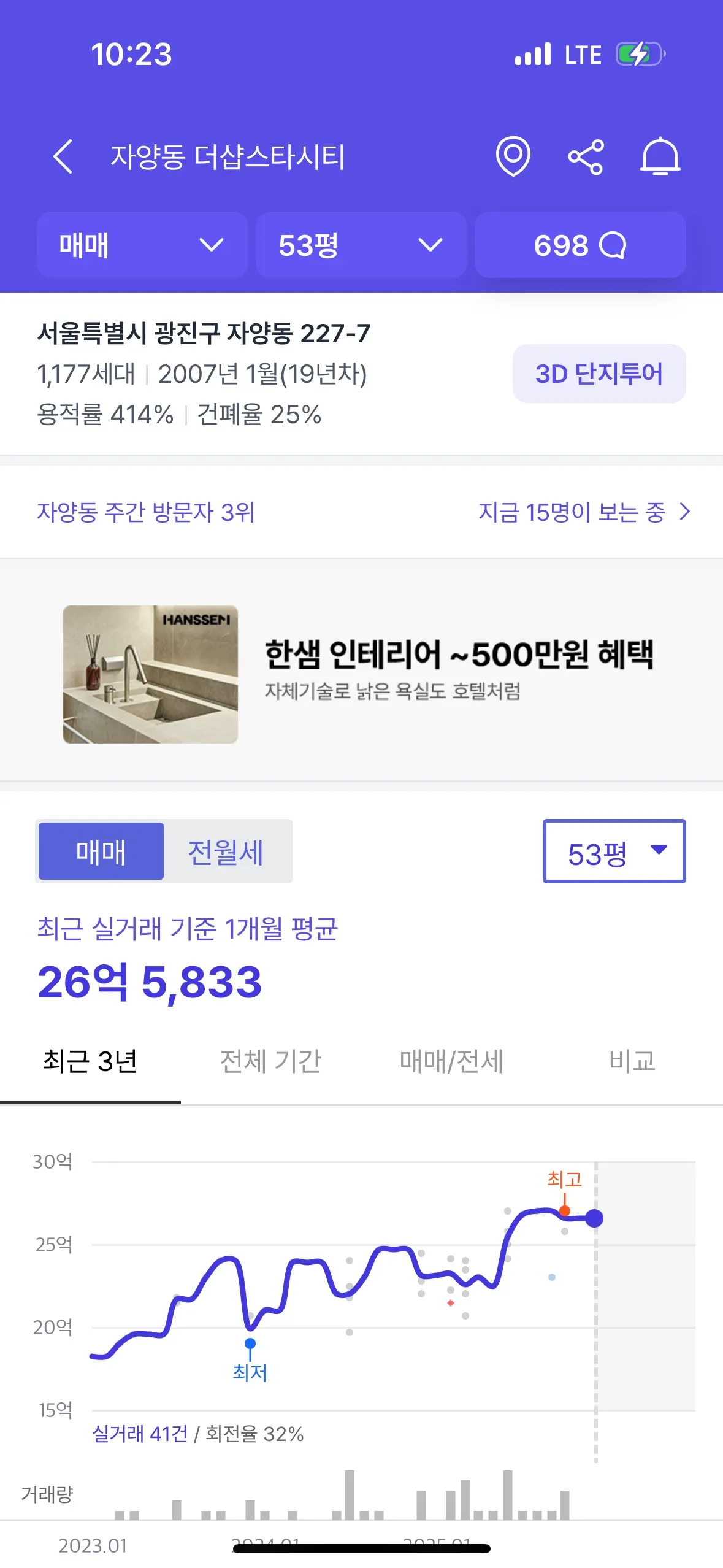
Task: Open 지금 15명이 보는 중 link
Action: tap(584, 512)
